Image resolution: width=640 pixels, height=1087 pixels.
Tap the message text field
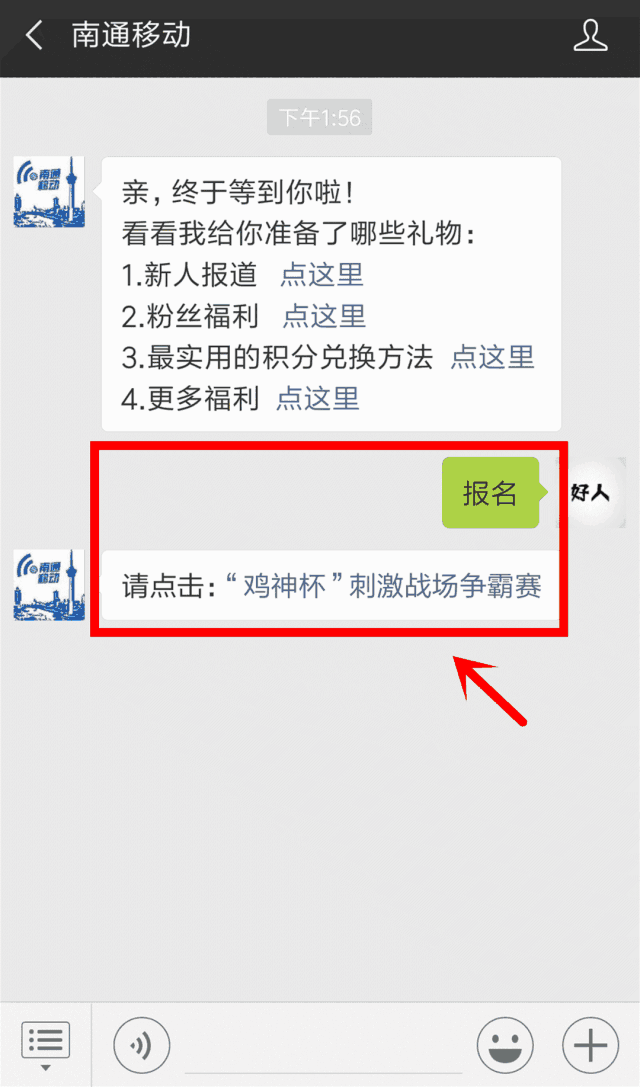(323, 1045)
